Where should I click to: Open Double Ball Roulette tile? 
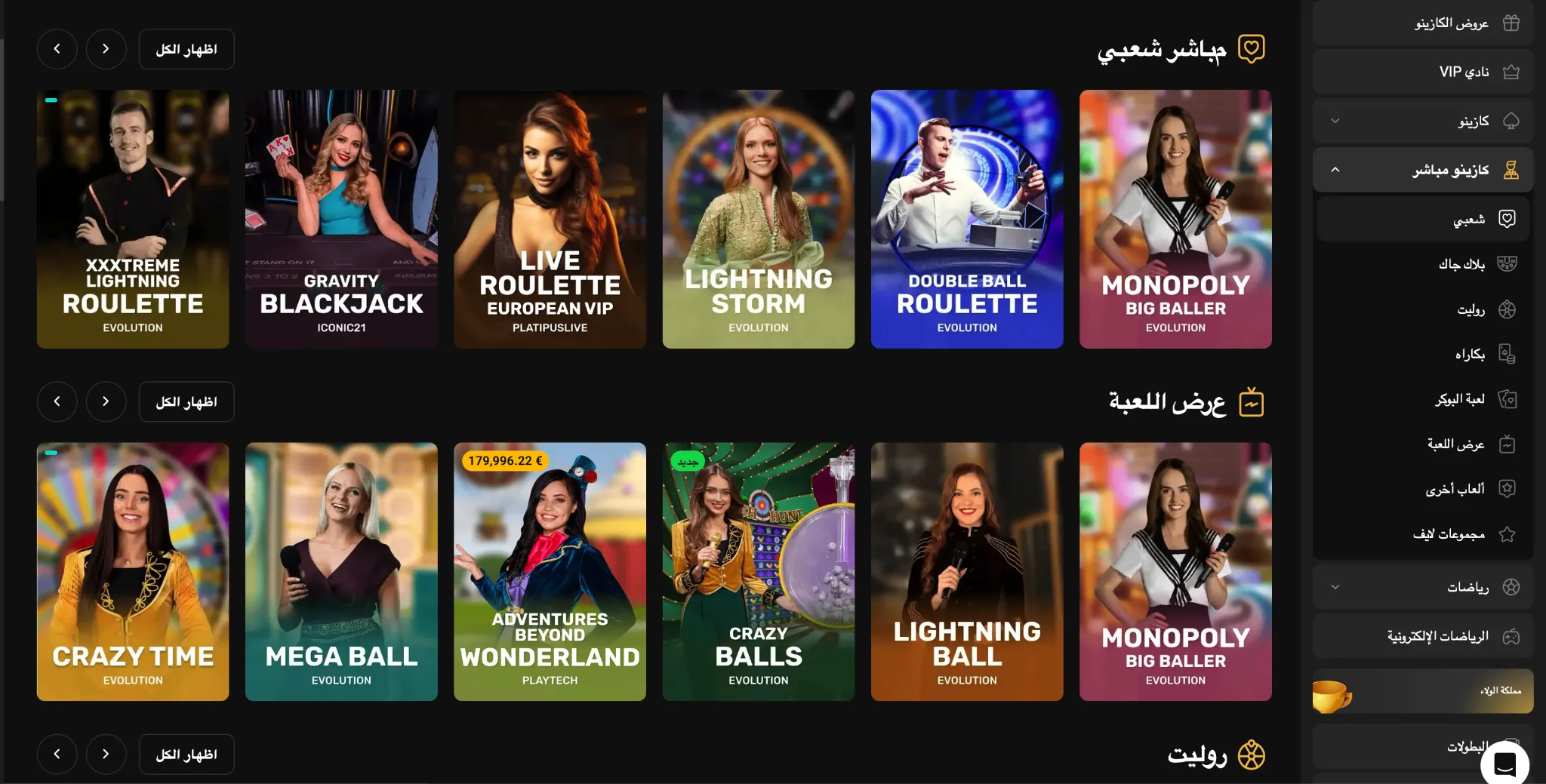tap(966, 219)
